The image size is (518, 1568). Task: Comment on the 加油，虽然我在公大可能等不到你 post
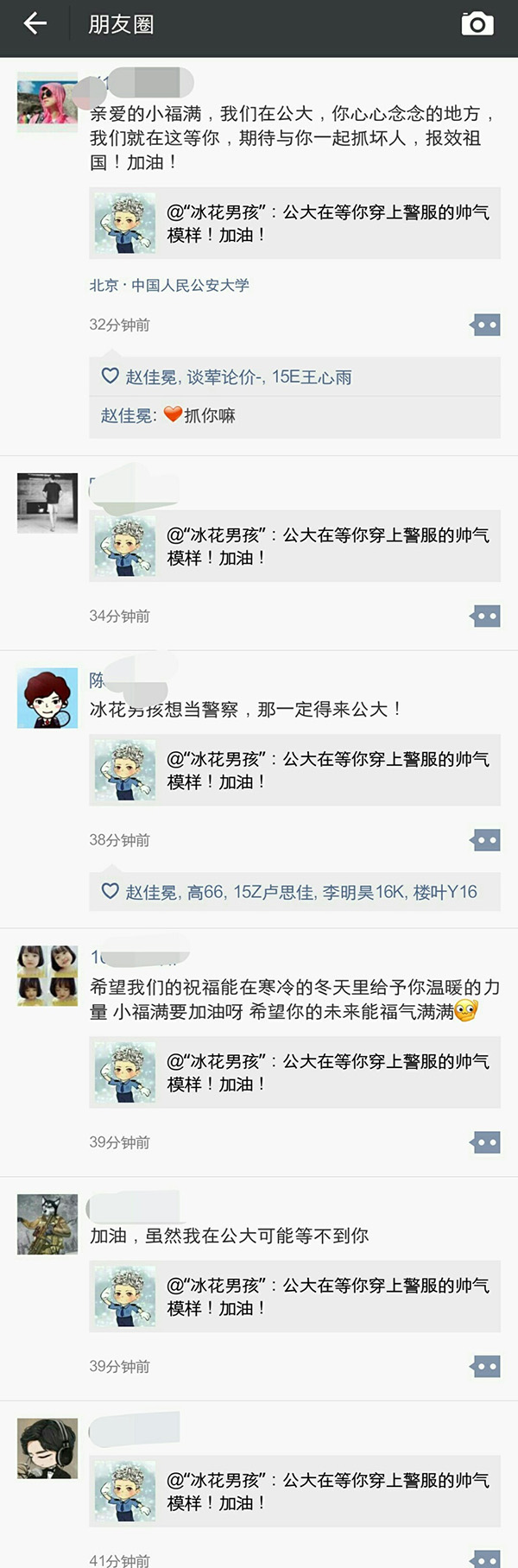coord(485,1366)
